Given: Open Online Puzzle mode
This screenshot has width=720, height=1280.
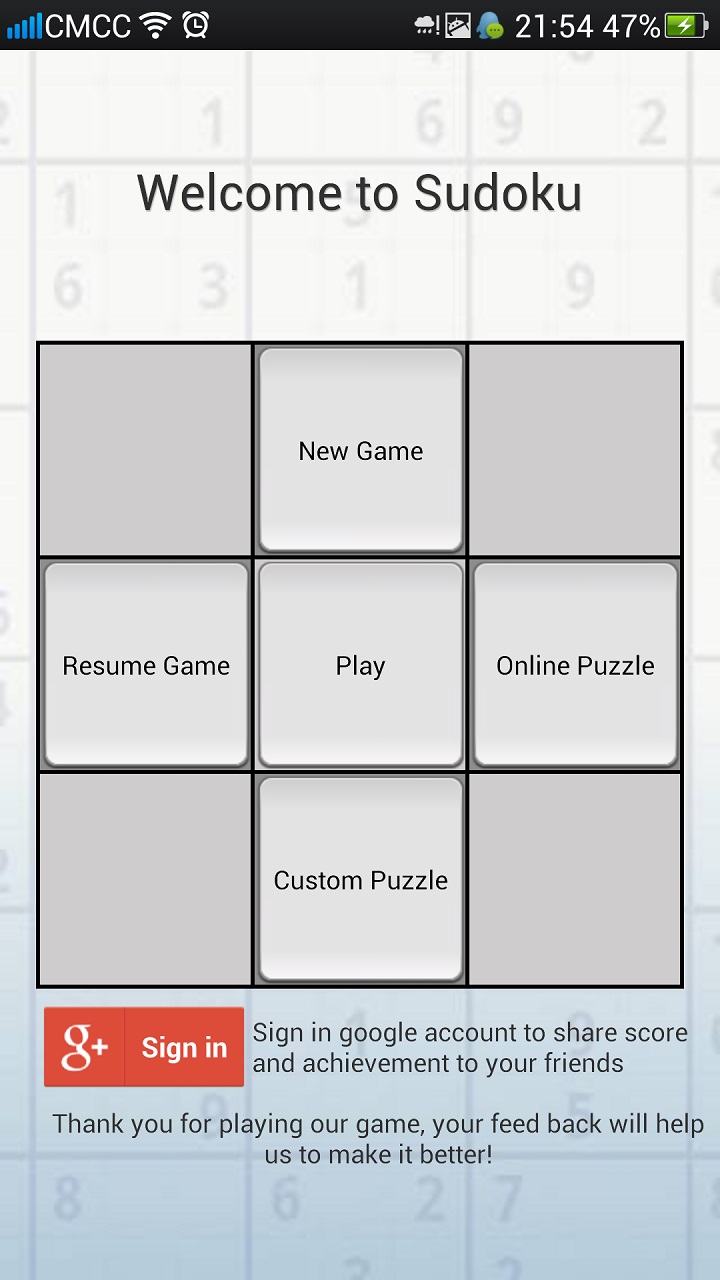Looking at the screenshot, I should (575, 665).
